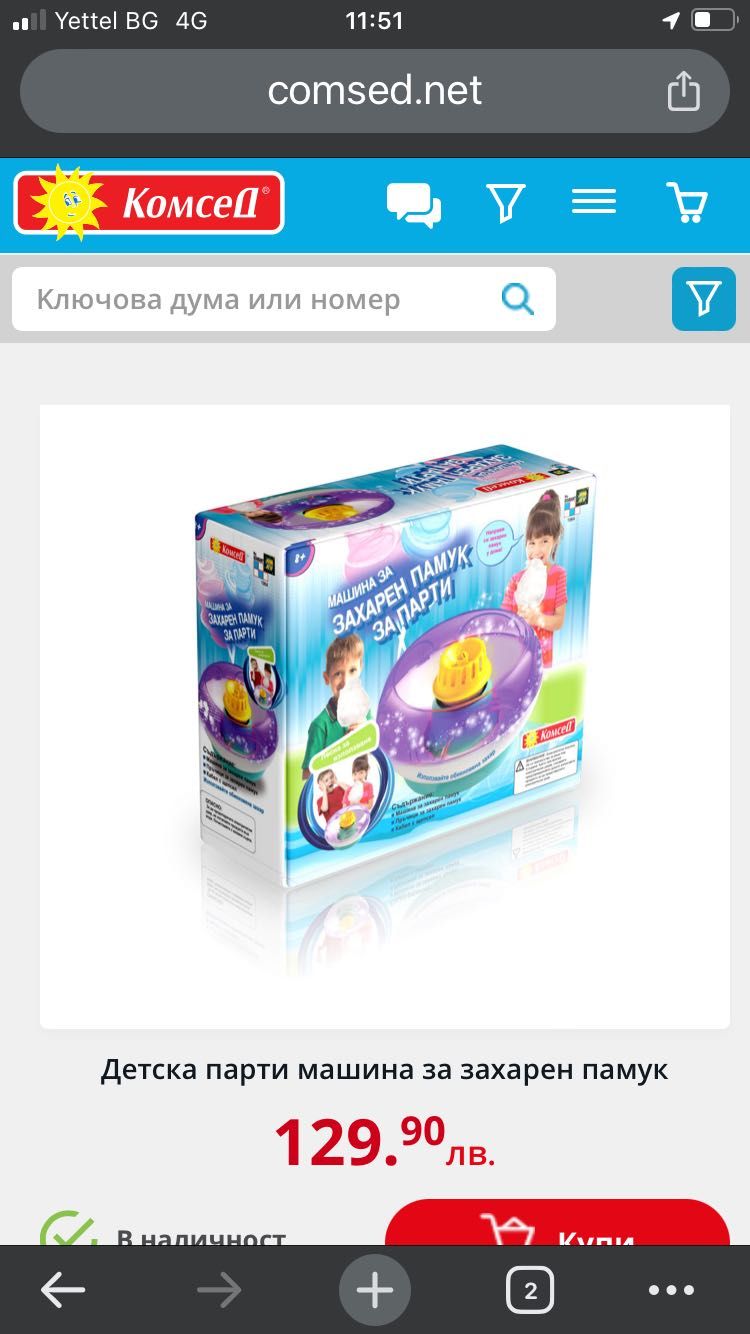Image resolution: width=750 pixels, height=1334 pixels.
Task: Share this page via the share icon
Action: click(x=683, y=91)
